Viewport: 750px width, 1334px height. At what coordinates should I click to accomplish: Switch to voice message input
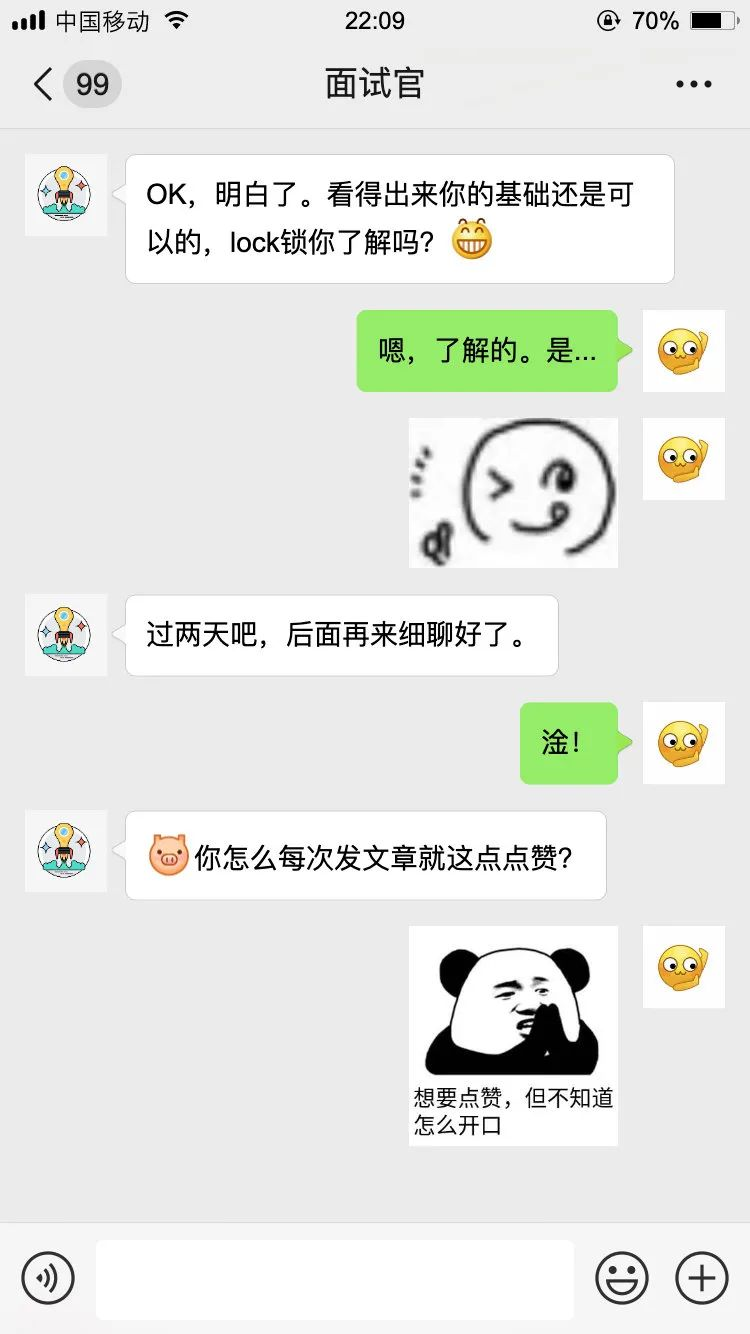pyautogui.click(x=48, y=1278)
